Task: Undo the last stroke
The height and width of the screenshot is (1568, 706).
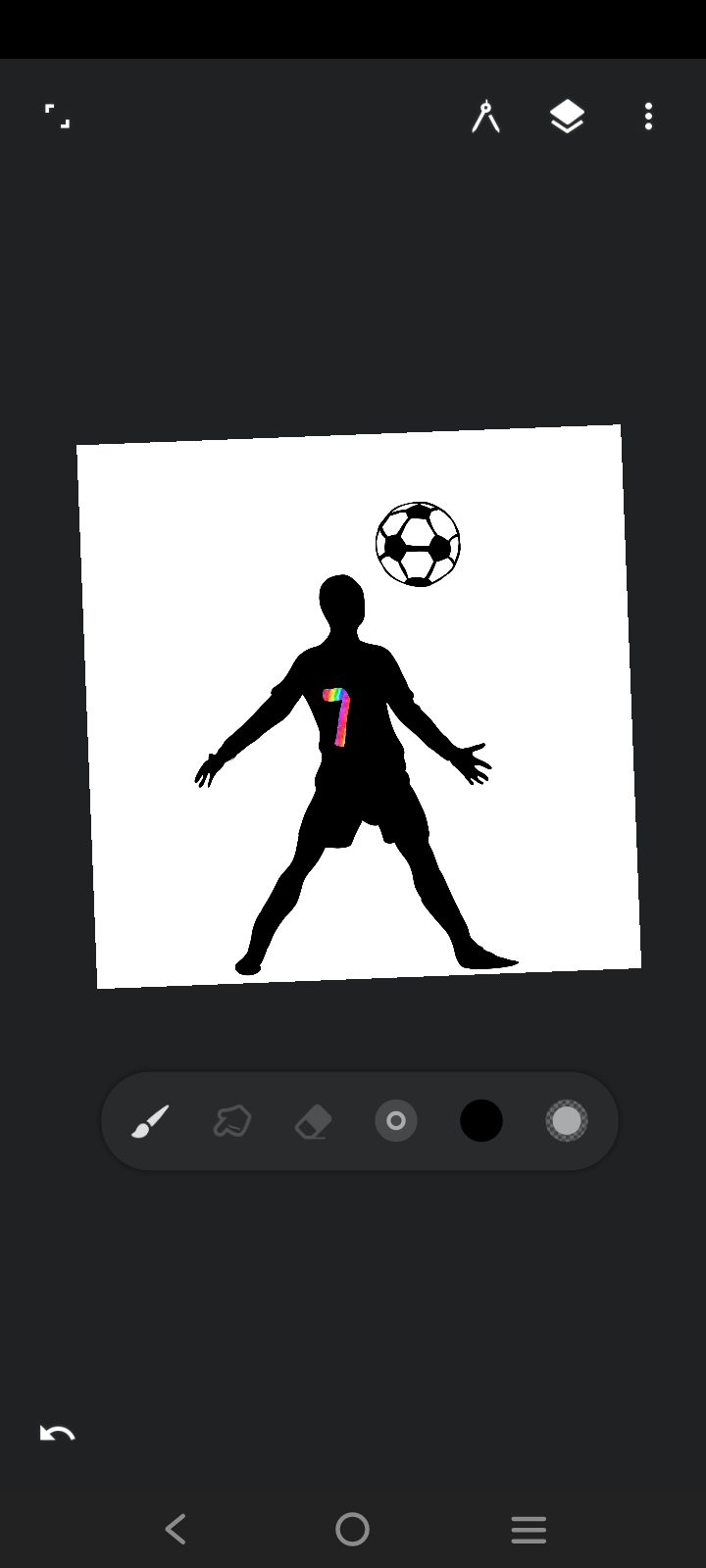Action: pos(57,1434)
